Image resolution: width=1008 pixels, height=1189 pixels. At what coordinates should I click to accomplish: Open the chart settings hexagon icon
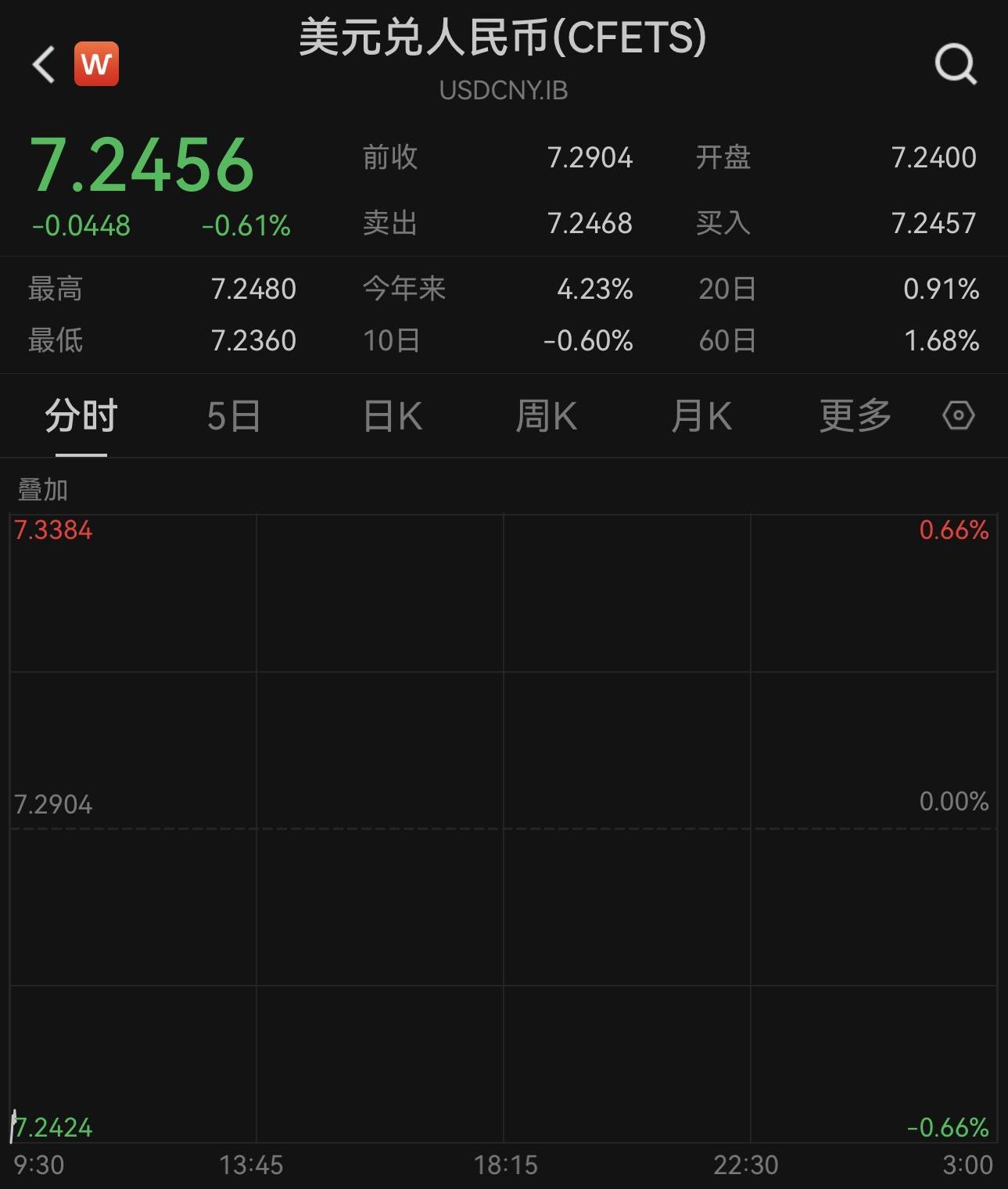point(958,415)
